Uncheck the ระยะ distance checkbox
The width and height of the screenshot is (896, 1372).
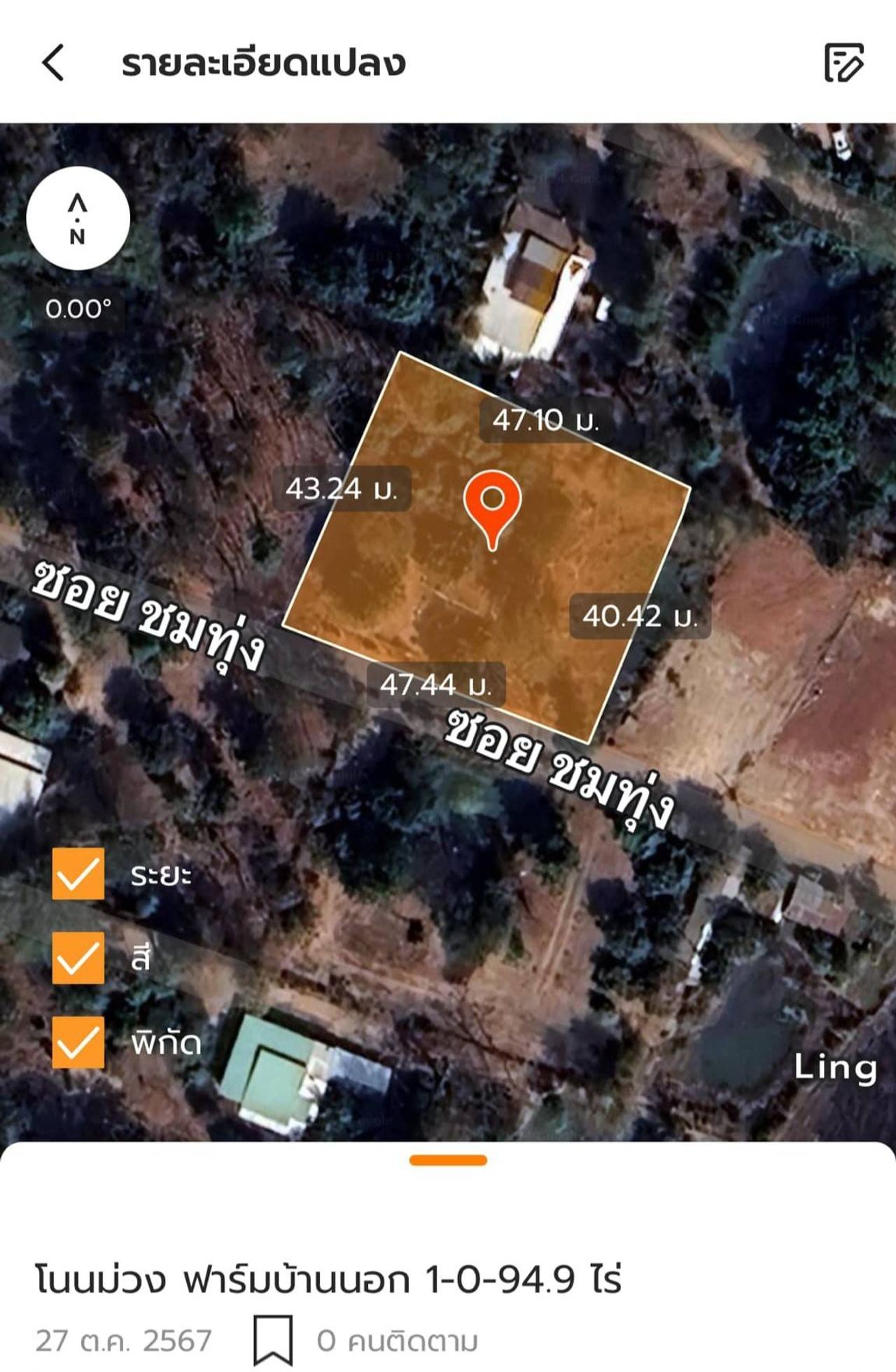coord(78,874)
